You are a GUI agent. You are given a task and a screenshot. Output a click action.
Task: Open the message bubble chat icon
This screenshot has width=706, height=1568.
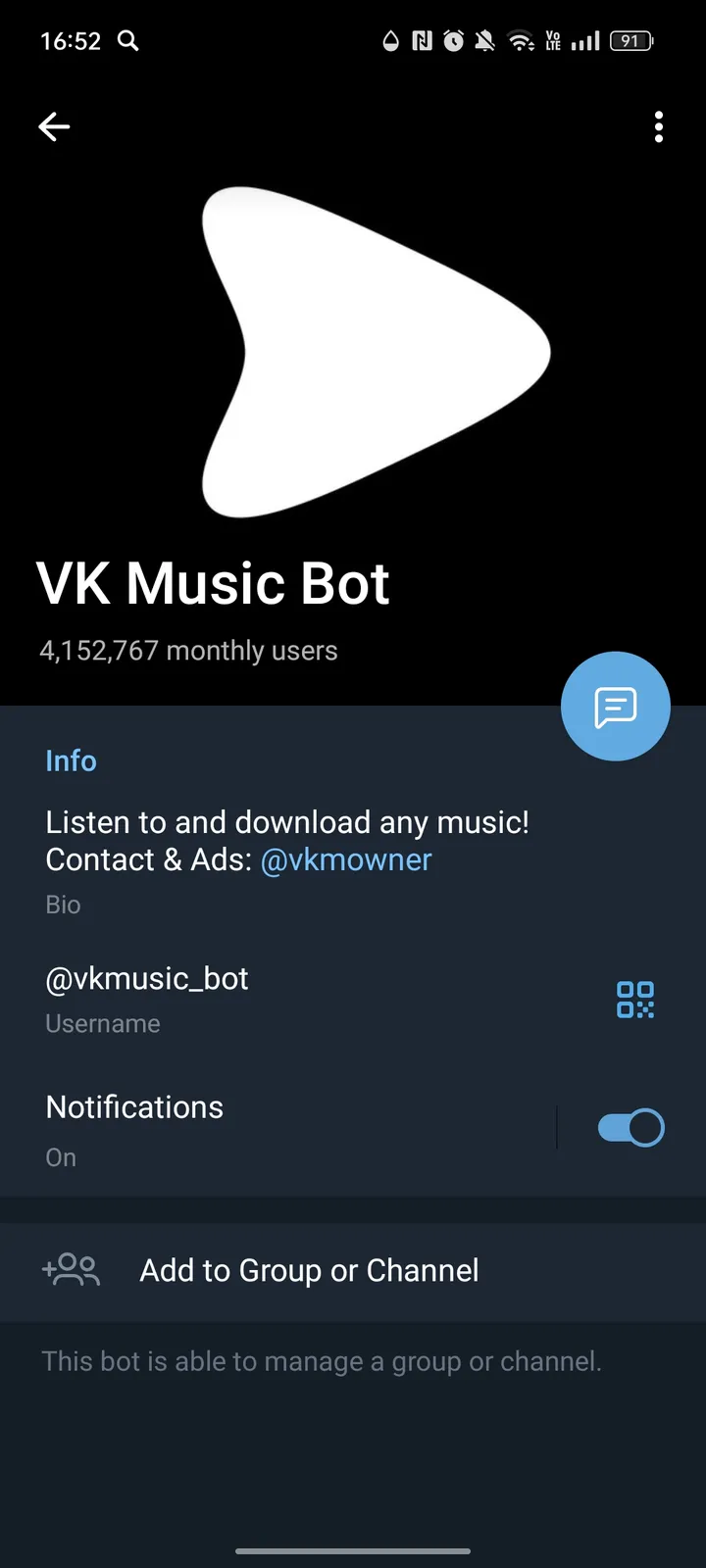[615, 706]
